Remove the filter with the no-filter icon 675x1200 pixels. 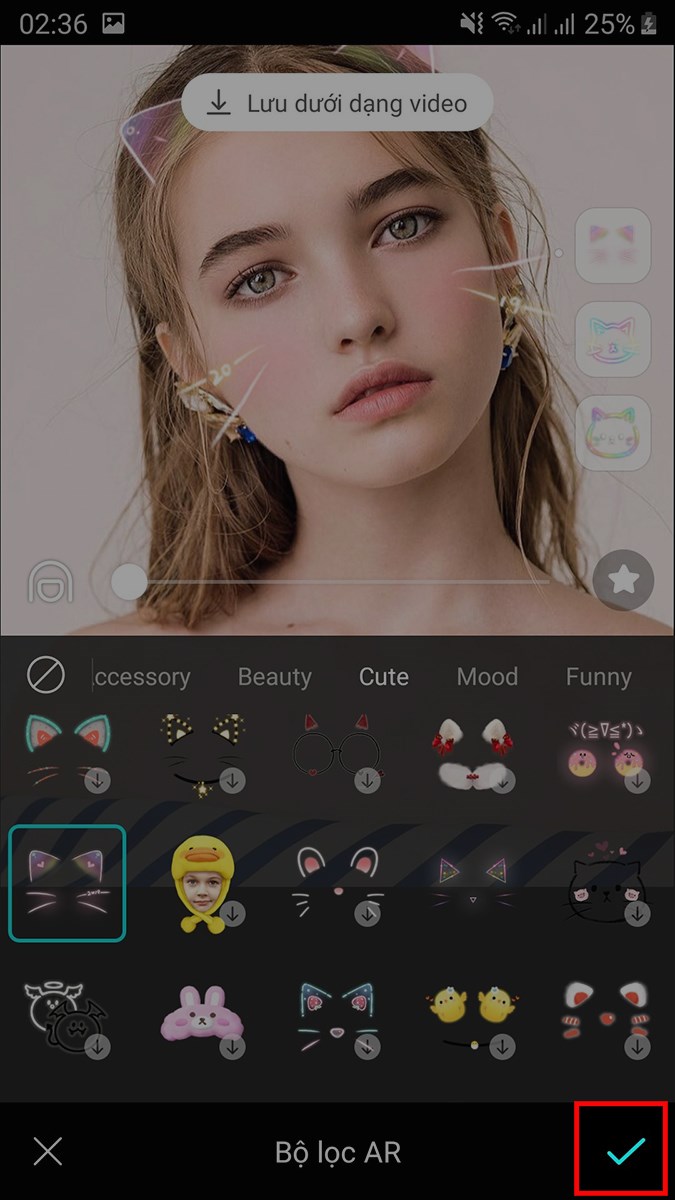coord(45,676)
